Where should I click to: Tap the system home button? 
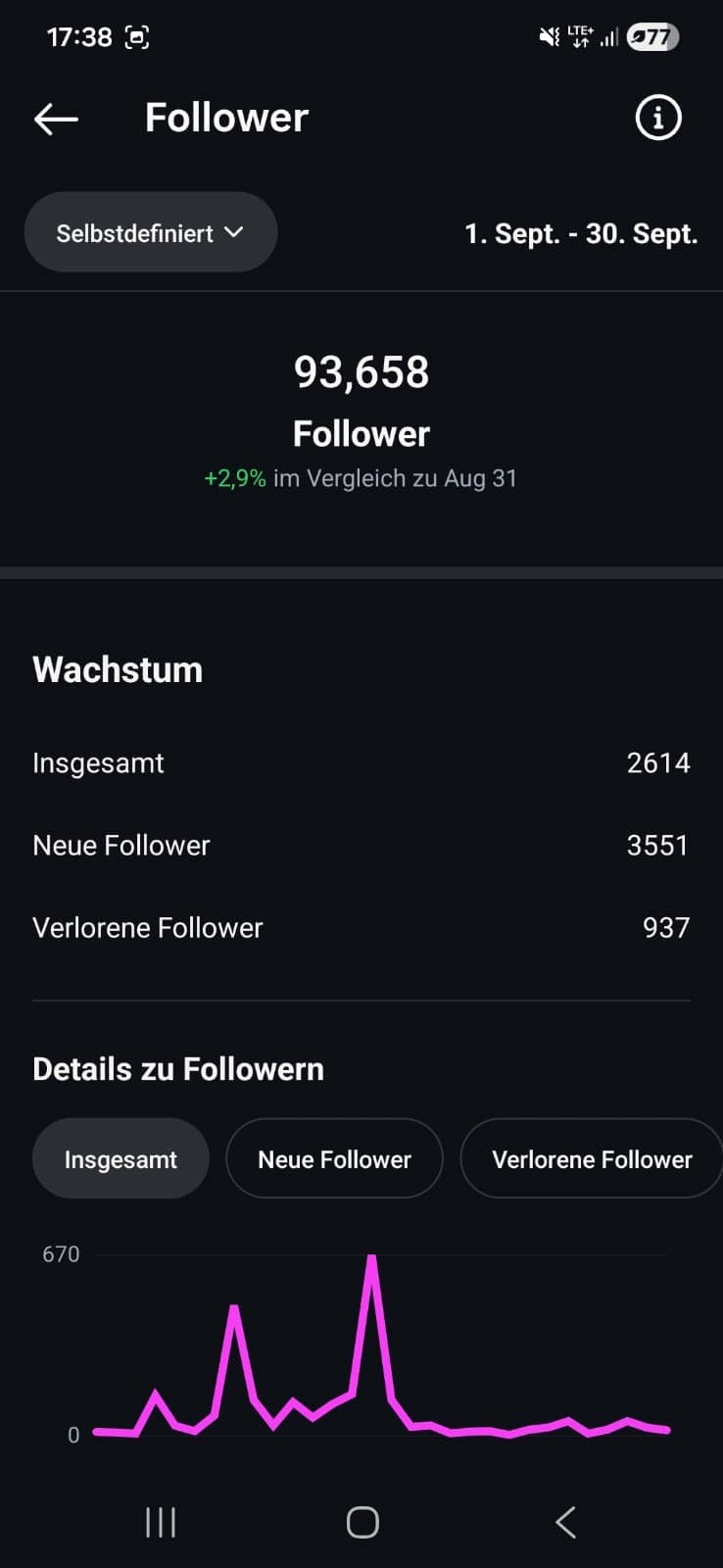(362, 1522)
